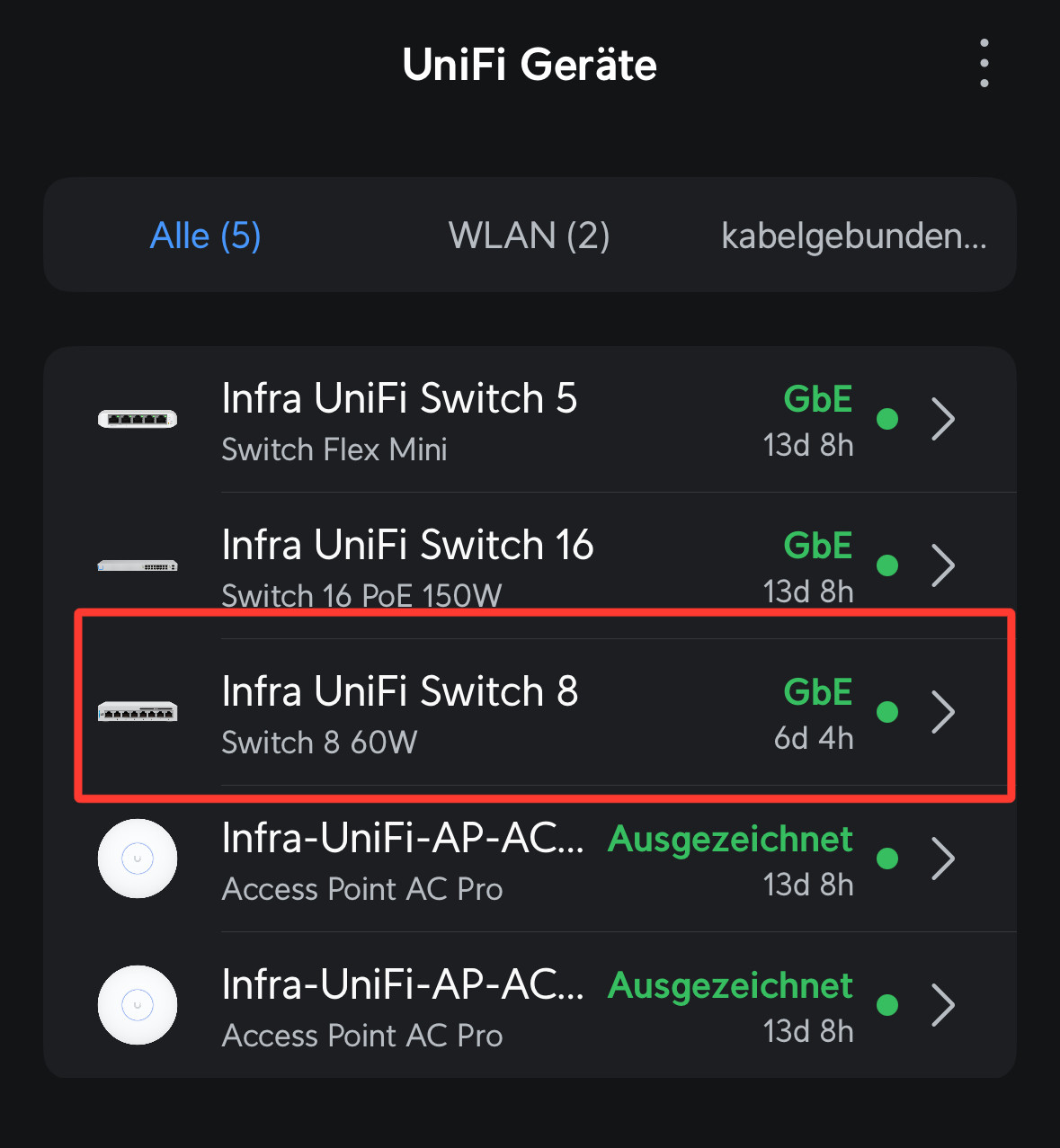
Task: Select the Alle (5) tab
Action: pos(205,236)
